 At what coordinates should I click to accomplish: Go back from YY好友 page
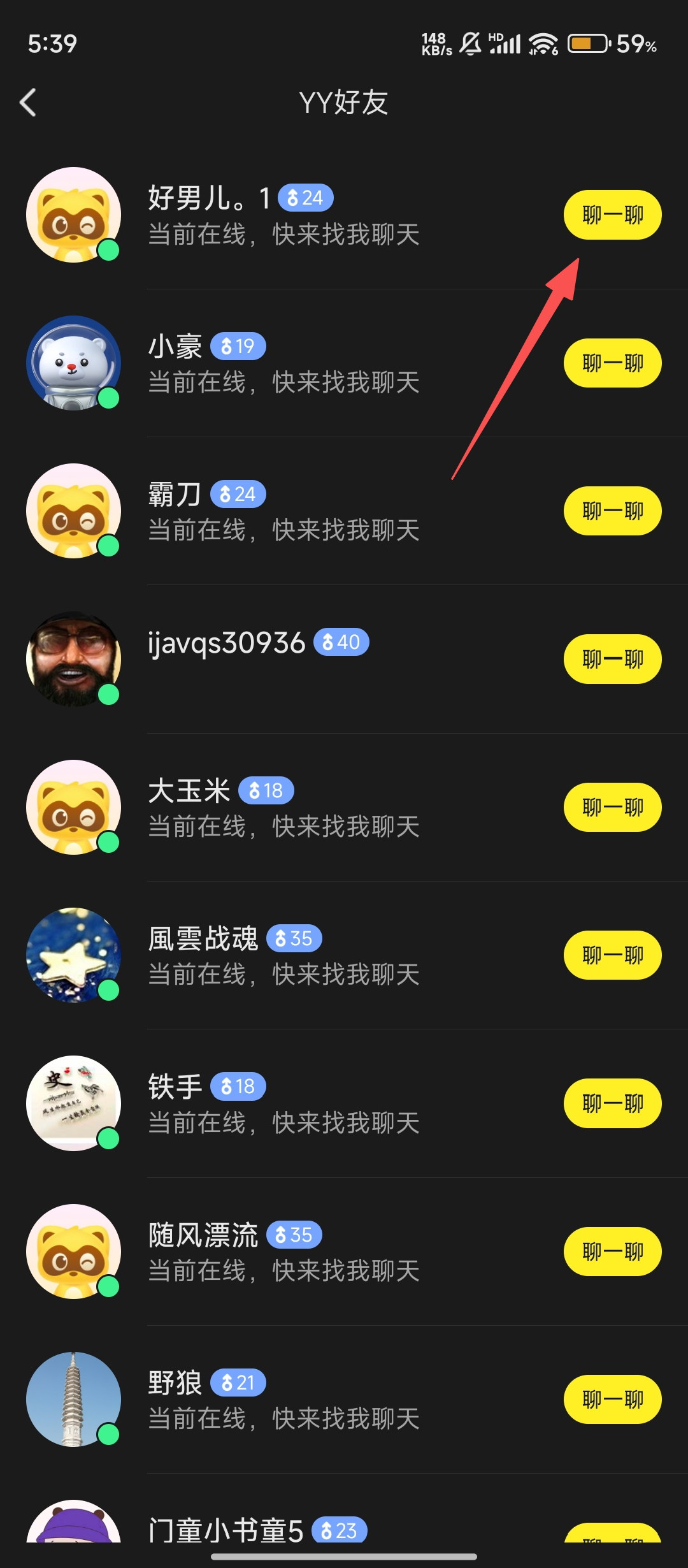pos(29,103)
